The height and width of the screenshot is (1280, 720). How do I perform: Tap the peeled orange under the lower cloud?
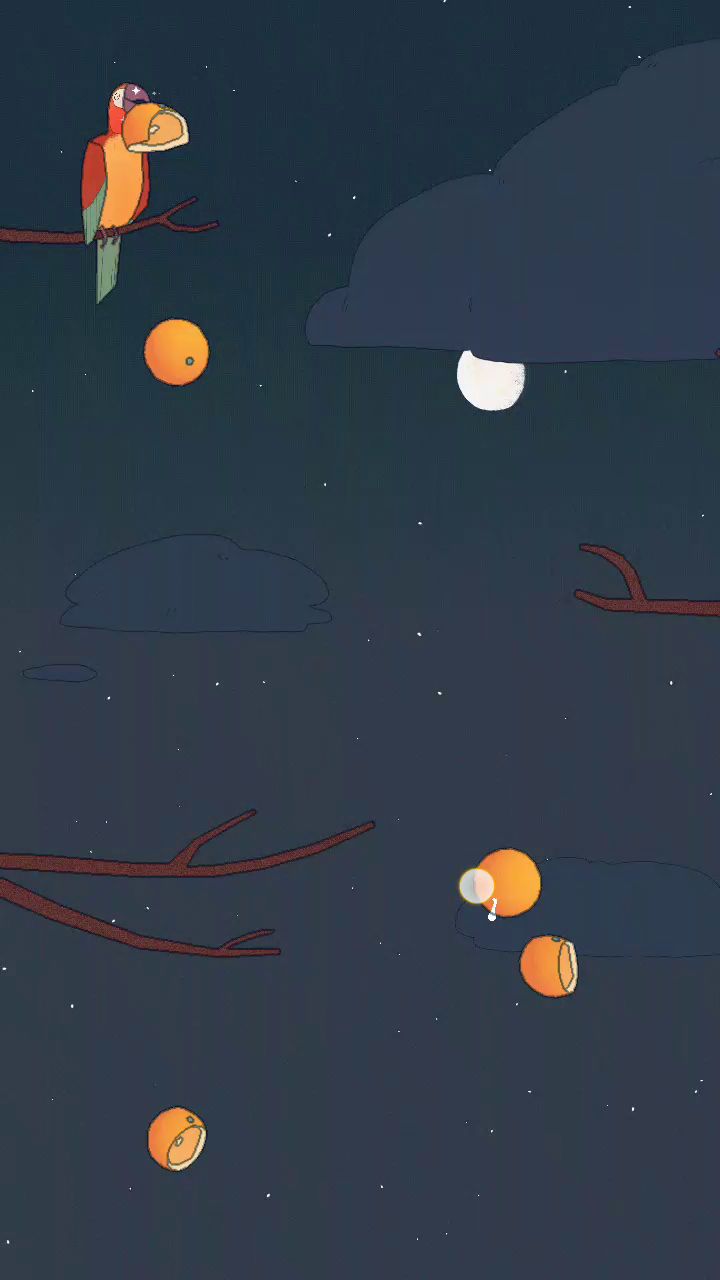(x=548, y=966)
